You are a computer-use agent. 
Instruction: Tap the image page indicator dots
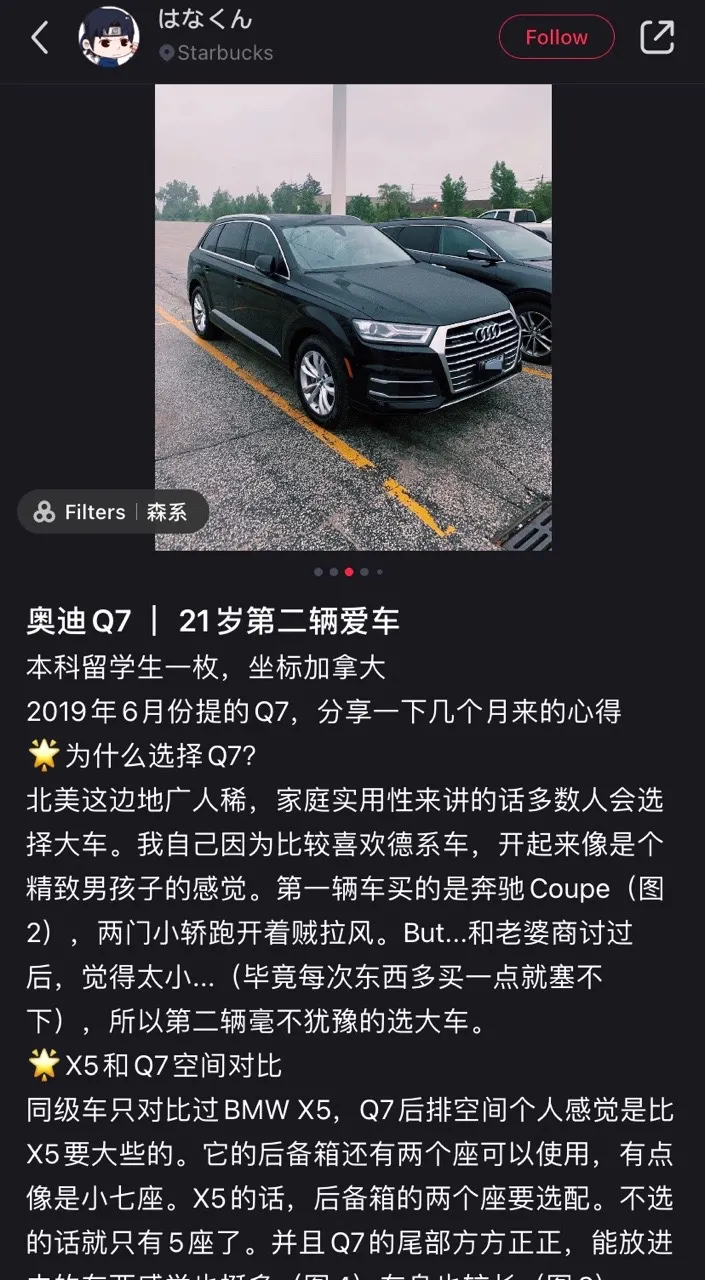[348, 572]
